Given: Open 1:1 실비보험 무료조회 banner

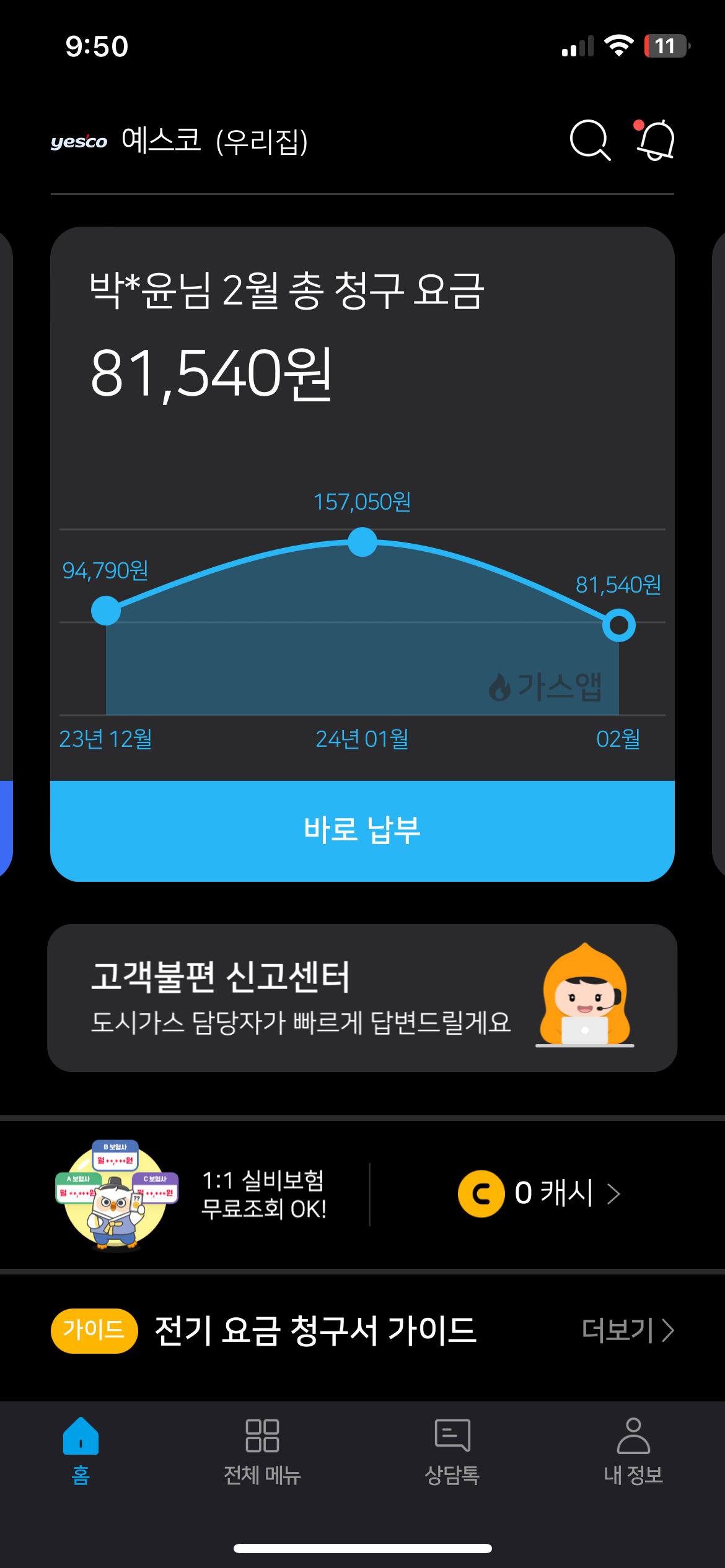Looking at the screenshot, I should click(x=192, y=1194).
